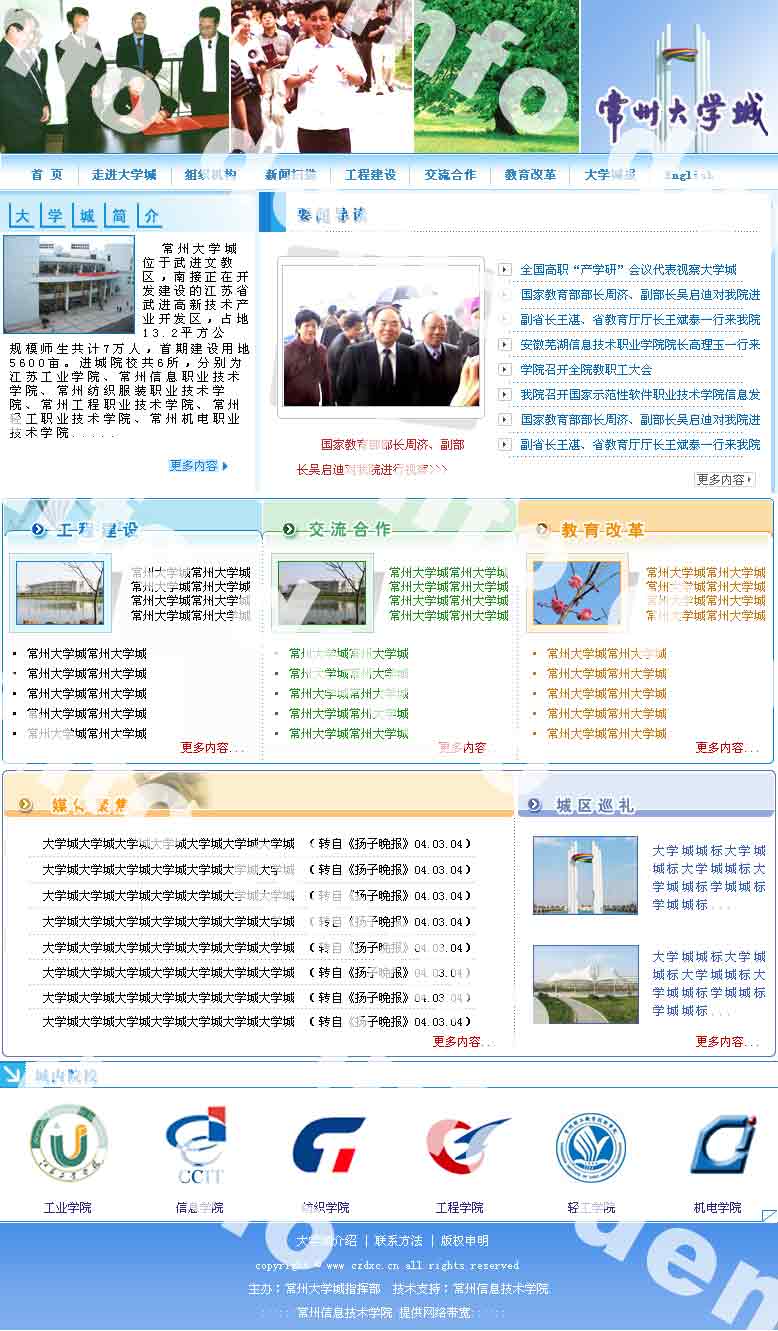Read 安徽芜湖信息技术职业学院院长 news item
Image resolution: width=778 pixels, height=1331 pixels.
point(640,345)
